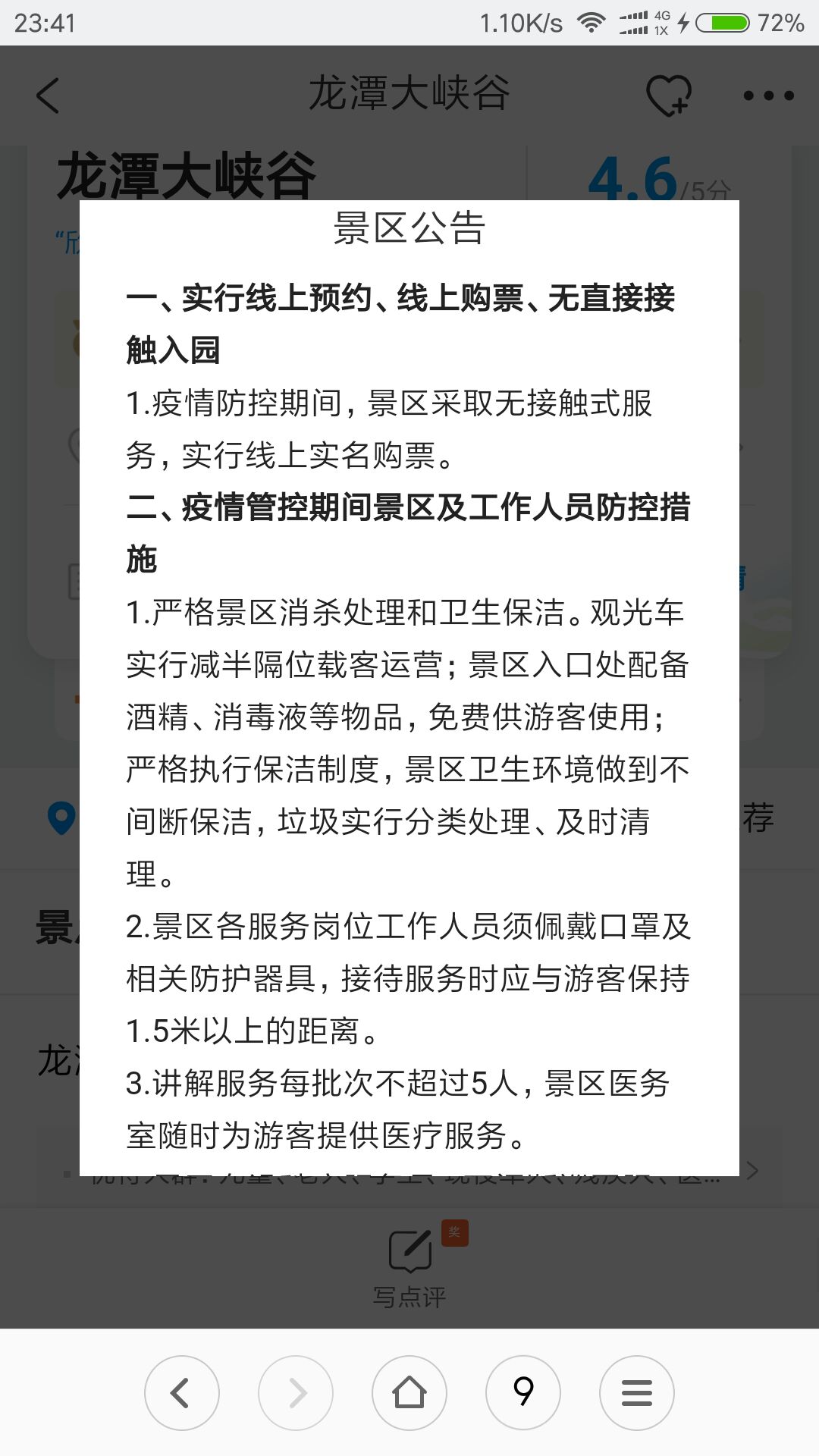This screenshot has width=819, height=1456.
Task: Add 龙潭大峡谷 to favorites
Action: [669, 96]
